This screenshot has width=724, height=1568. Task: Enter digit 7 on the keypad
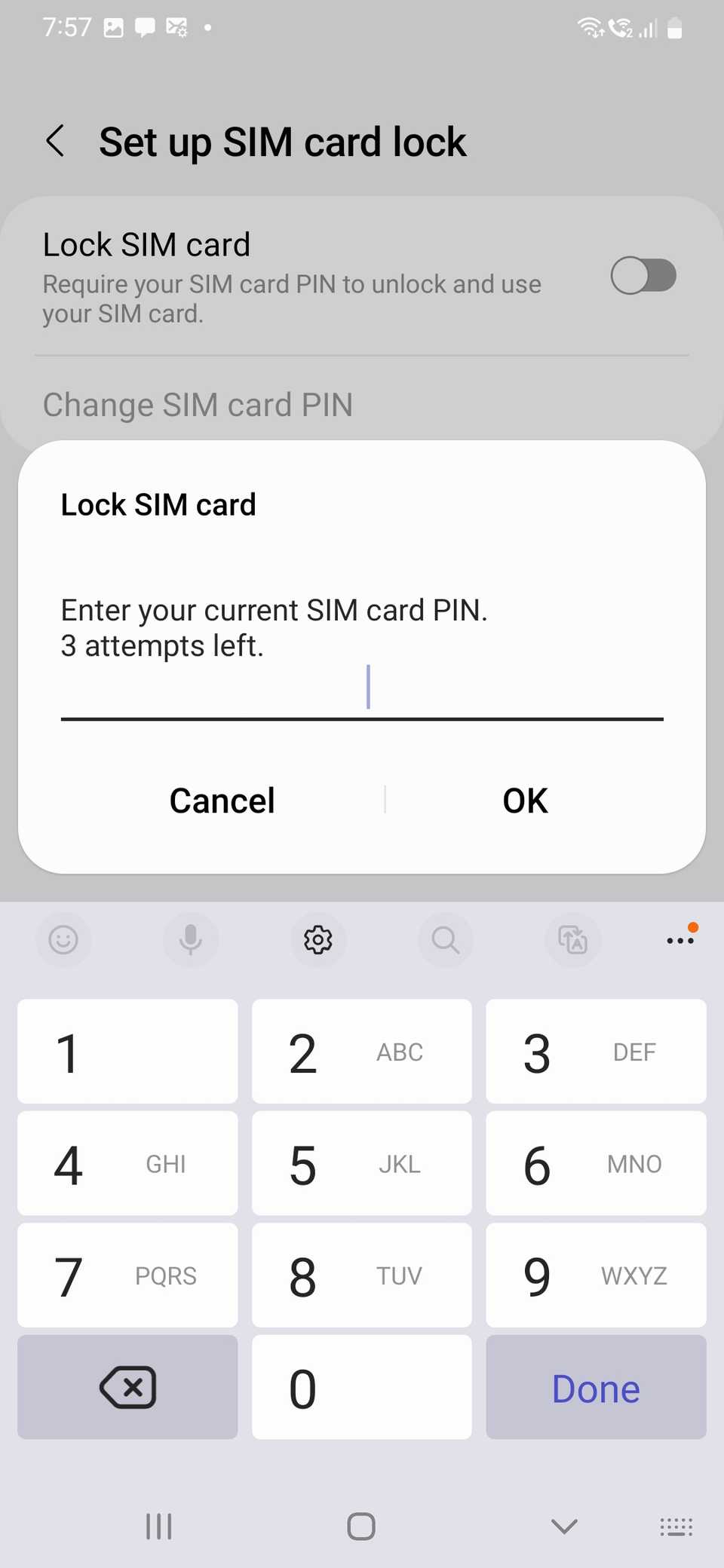click(127, 1276)
